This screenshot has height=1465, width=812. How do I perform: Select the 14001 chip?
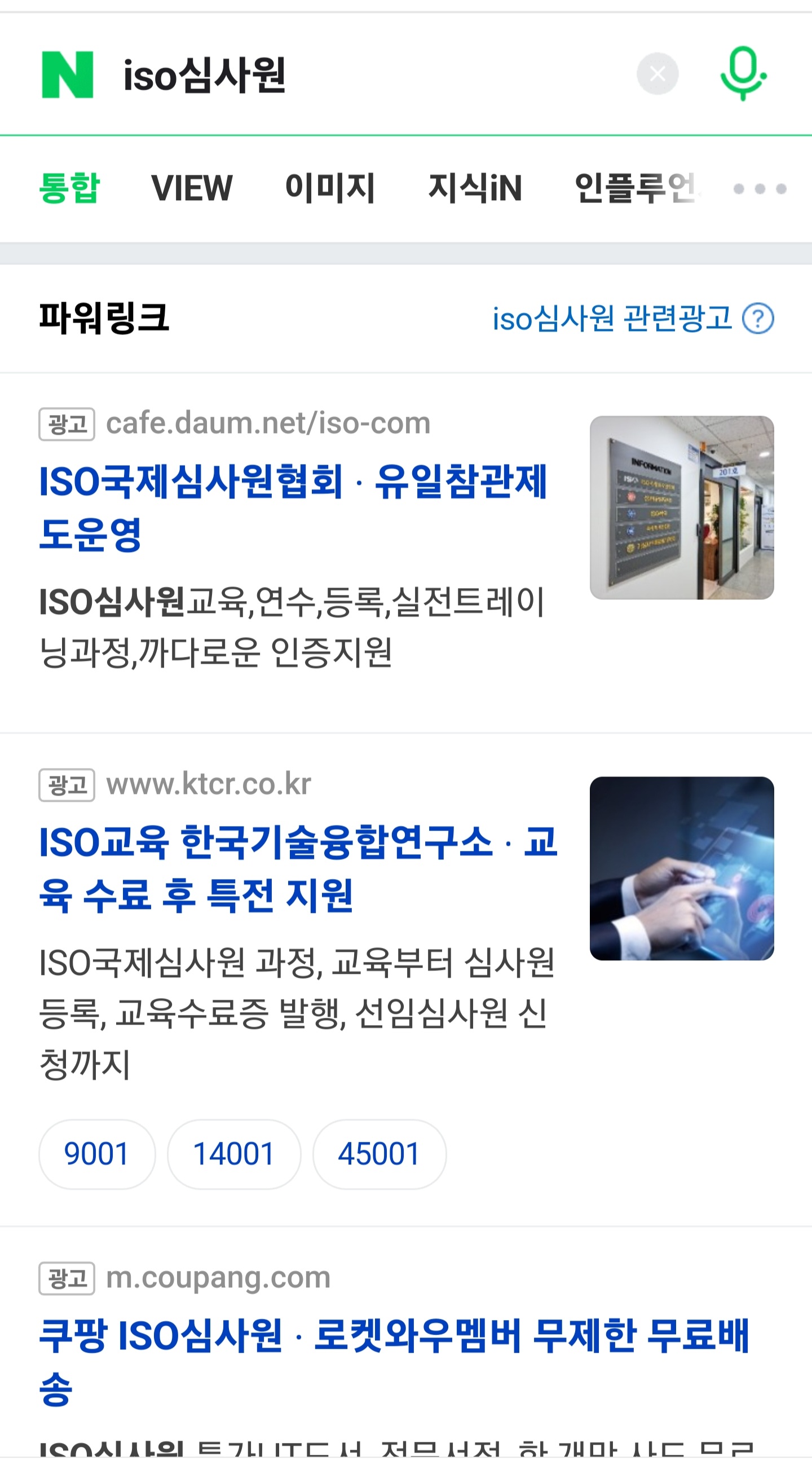tap(233, 1154)
